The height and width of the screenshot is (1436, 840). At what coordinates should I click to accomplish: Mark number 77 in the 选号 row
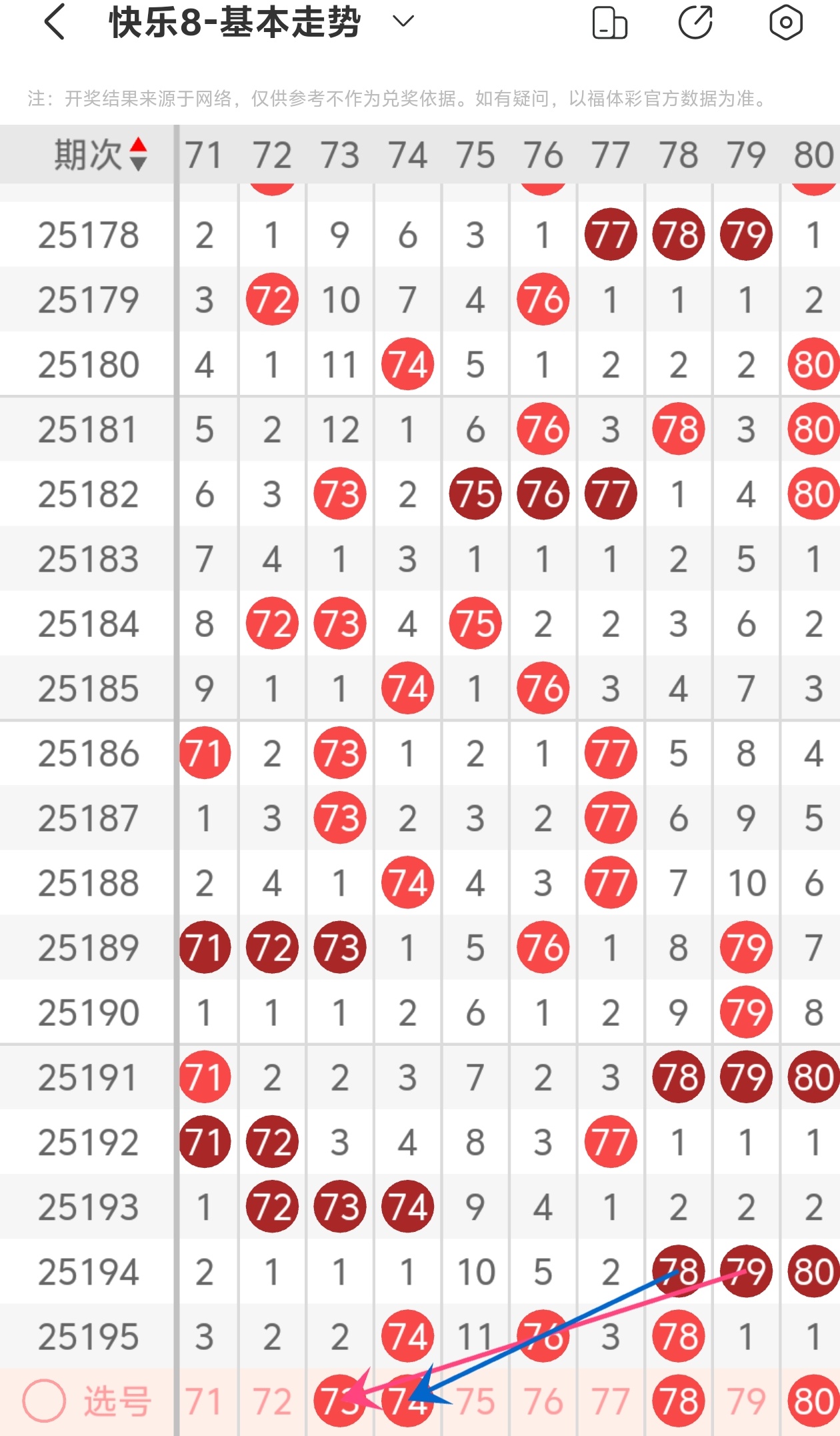(611, 1401)
